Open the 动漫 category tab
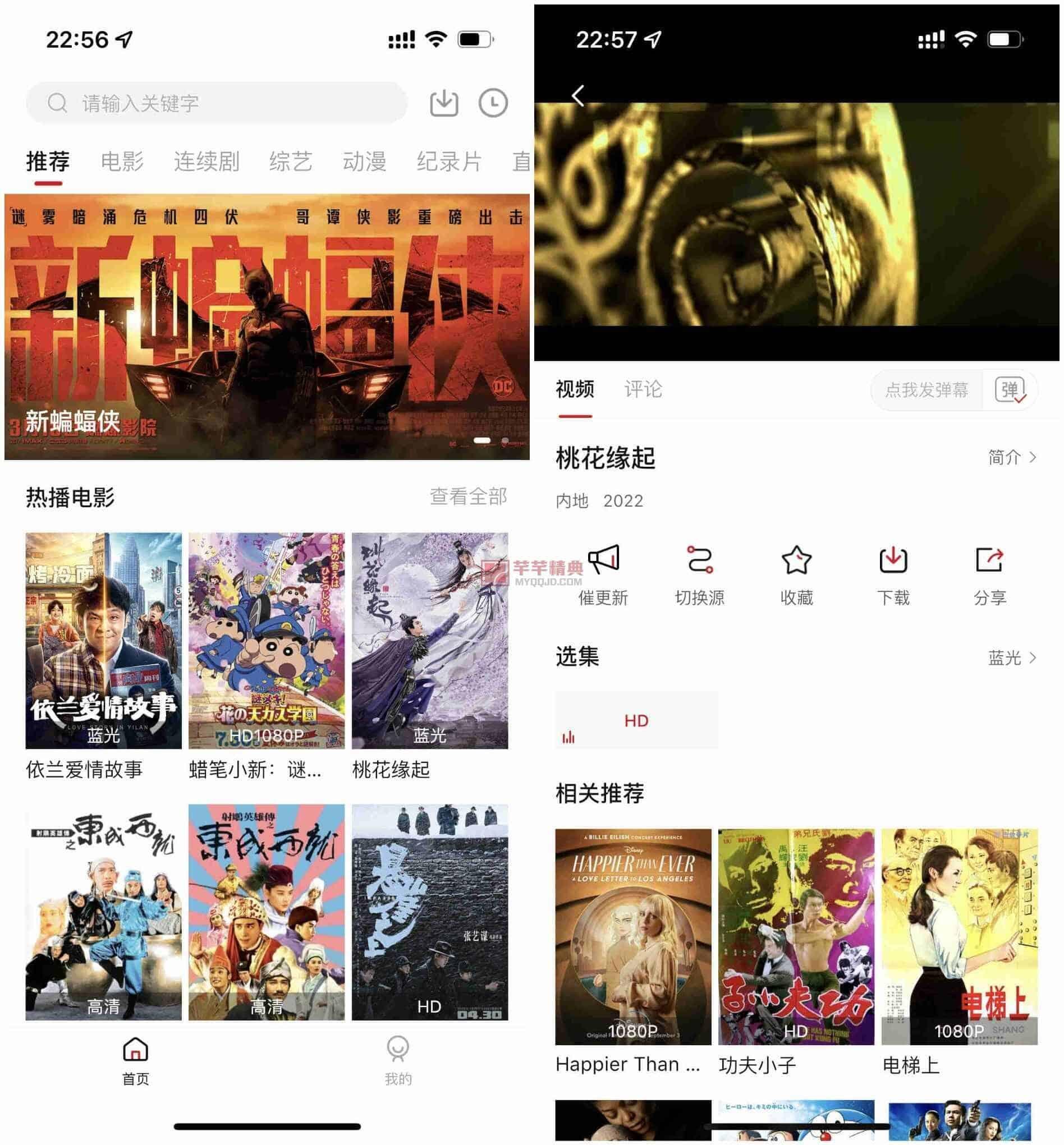This screenshot has width=1064, height=1145. click(365, 160)
